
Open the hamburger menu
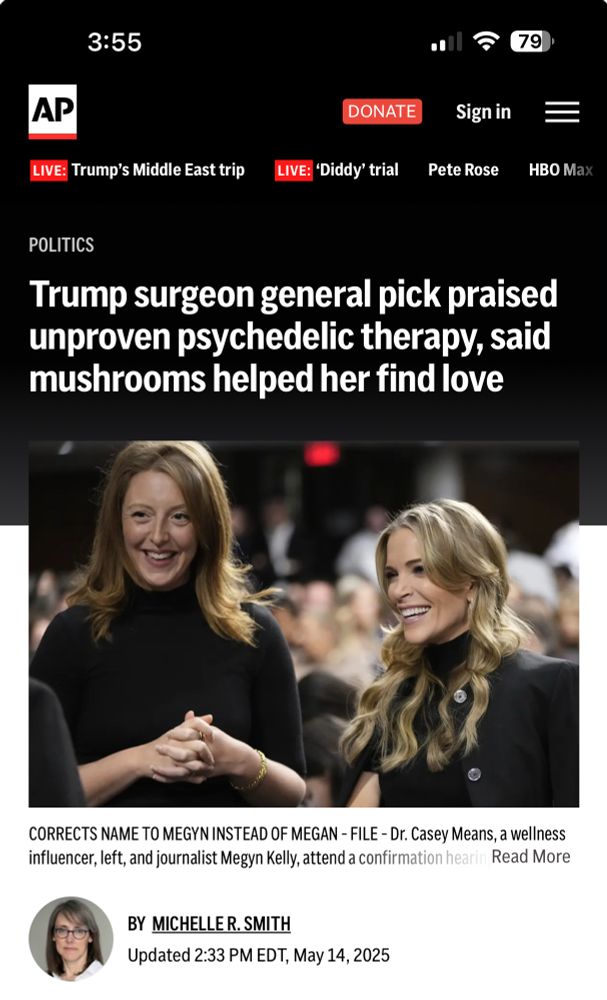click(562, 112)
